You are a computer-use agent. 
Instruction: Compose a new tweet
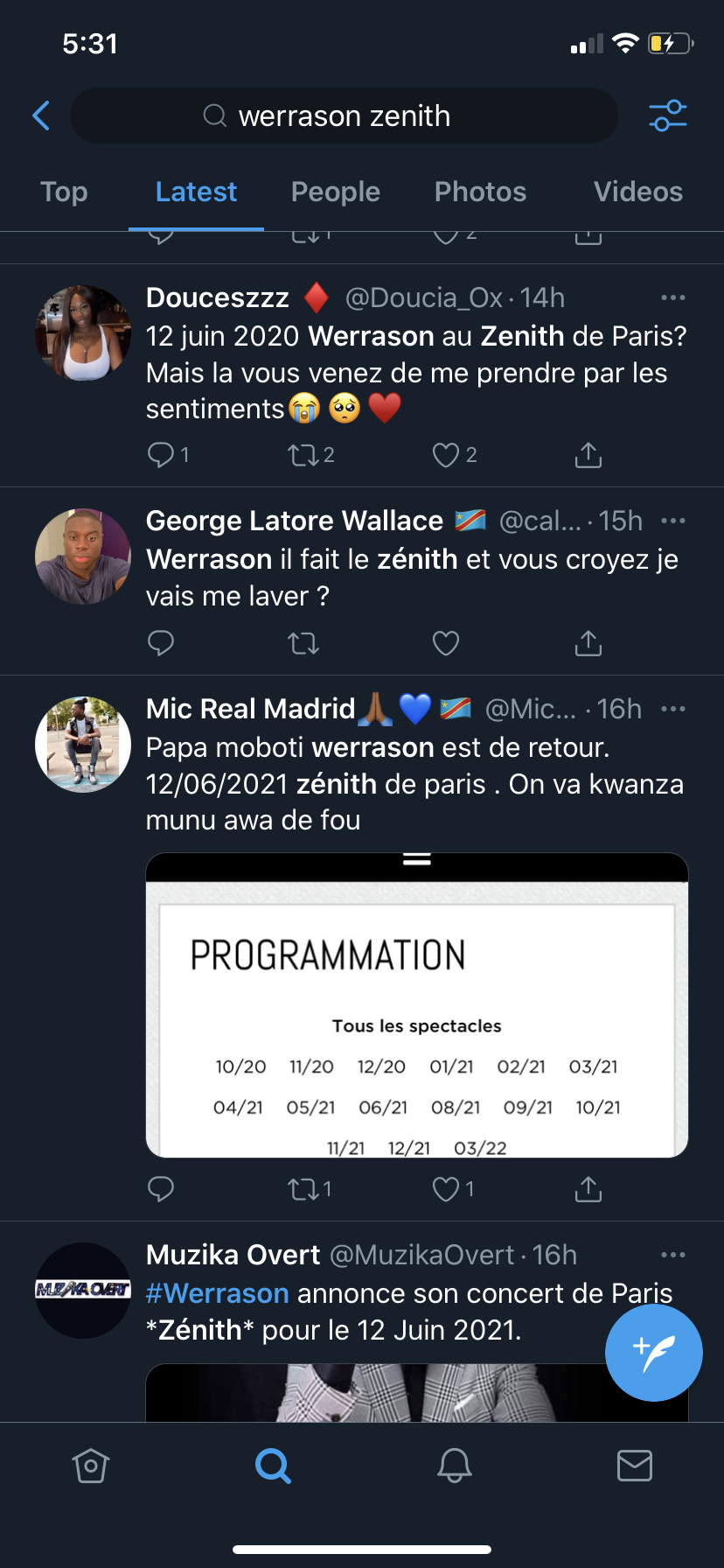click(x=654, y=1353)
